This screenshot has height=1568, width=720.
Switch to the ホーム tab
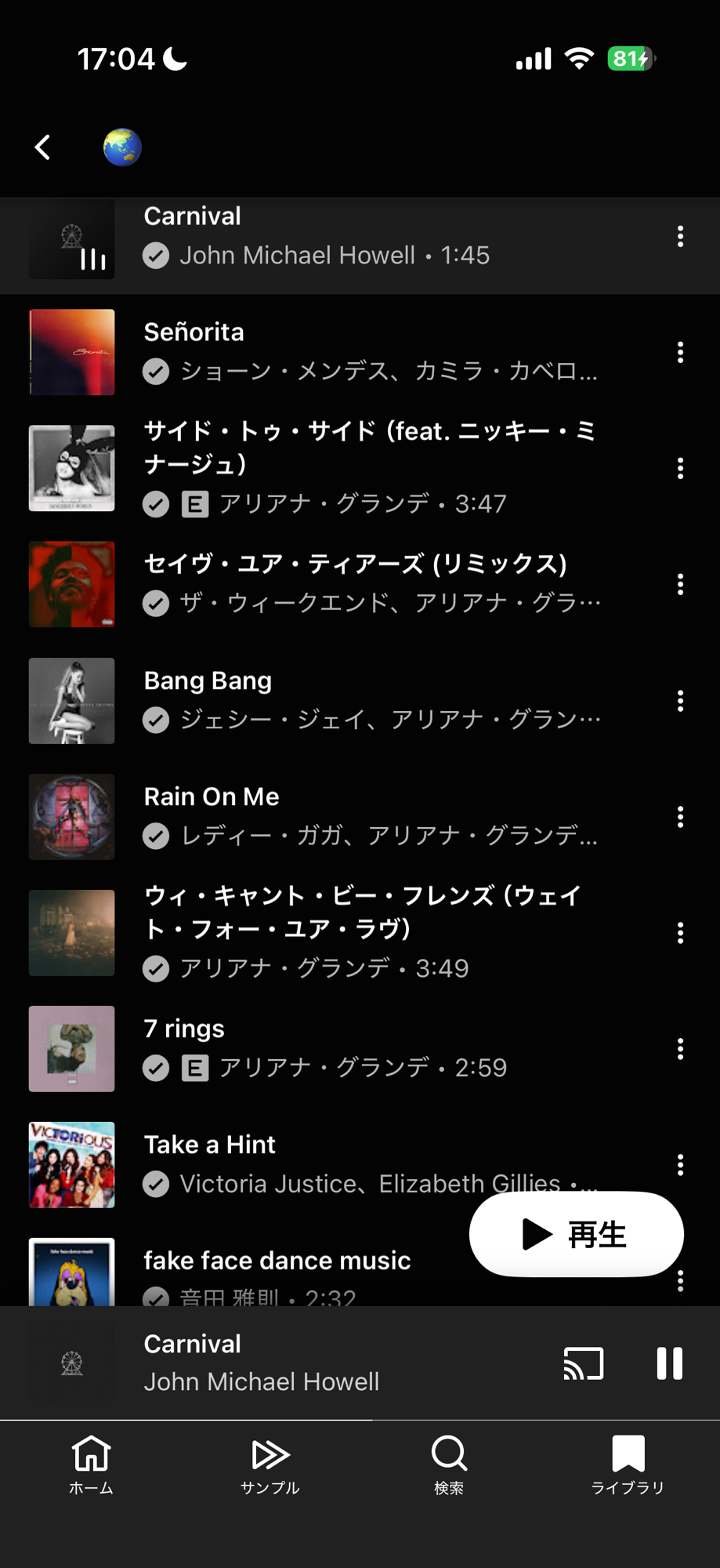tap(91, 1465)
